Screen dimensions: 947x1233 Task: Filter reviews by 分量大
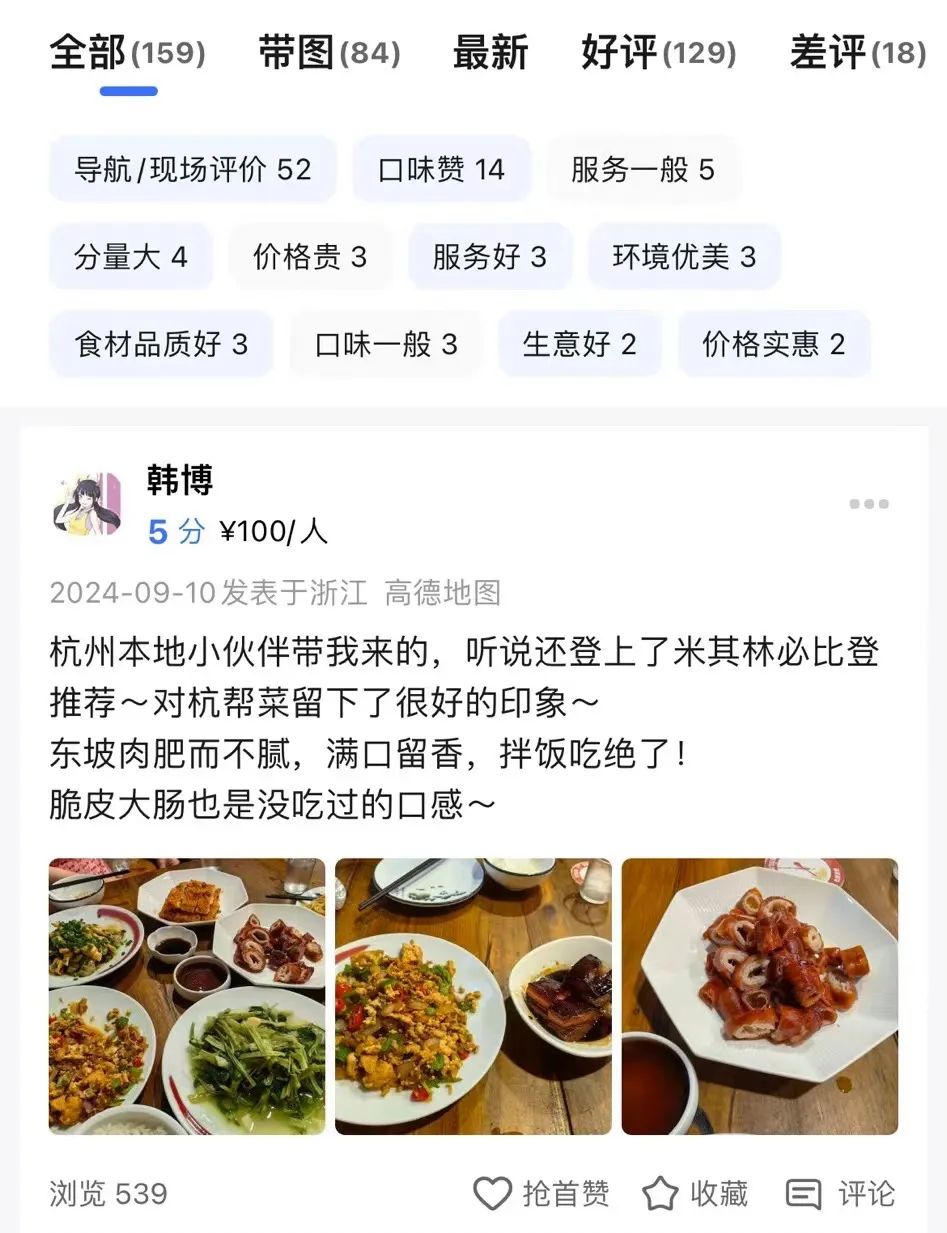(130, 257)
